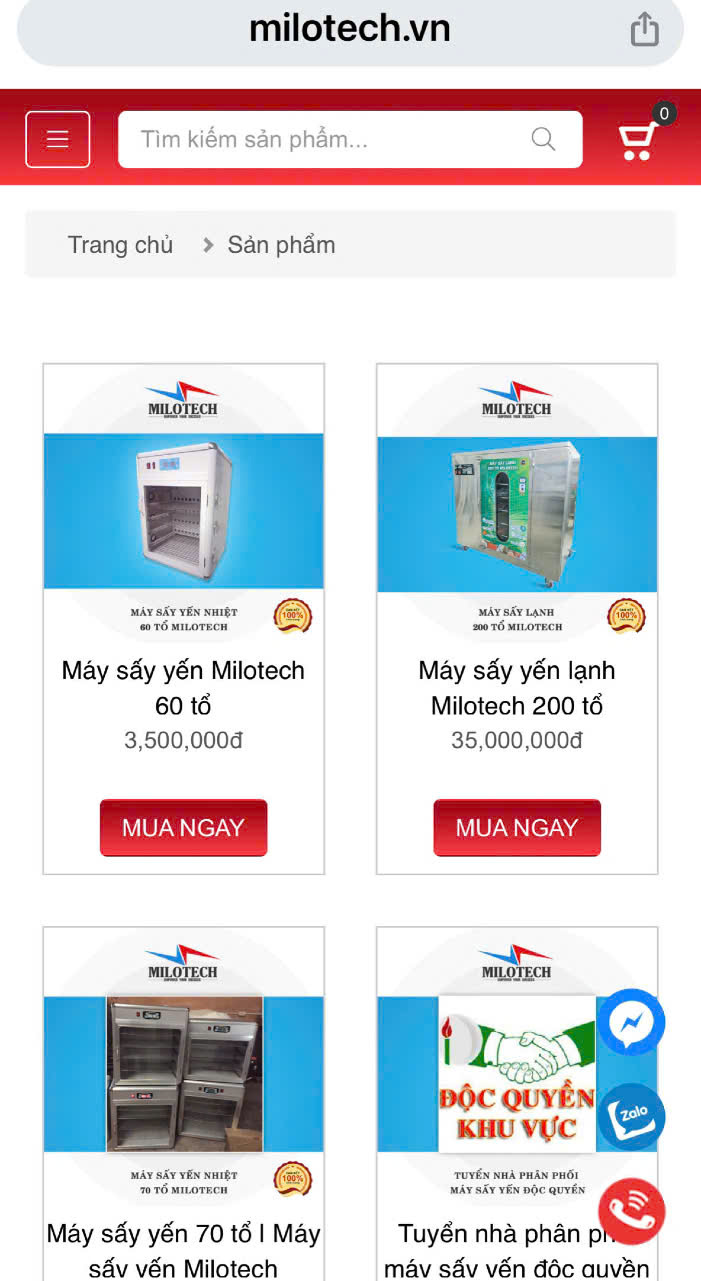The height and width of the screenshot is (1281, 701).
Task: Buy now the 35,000,000đ cold dryer
Action: coord(517,828)
